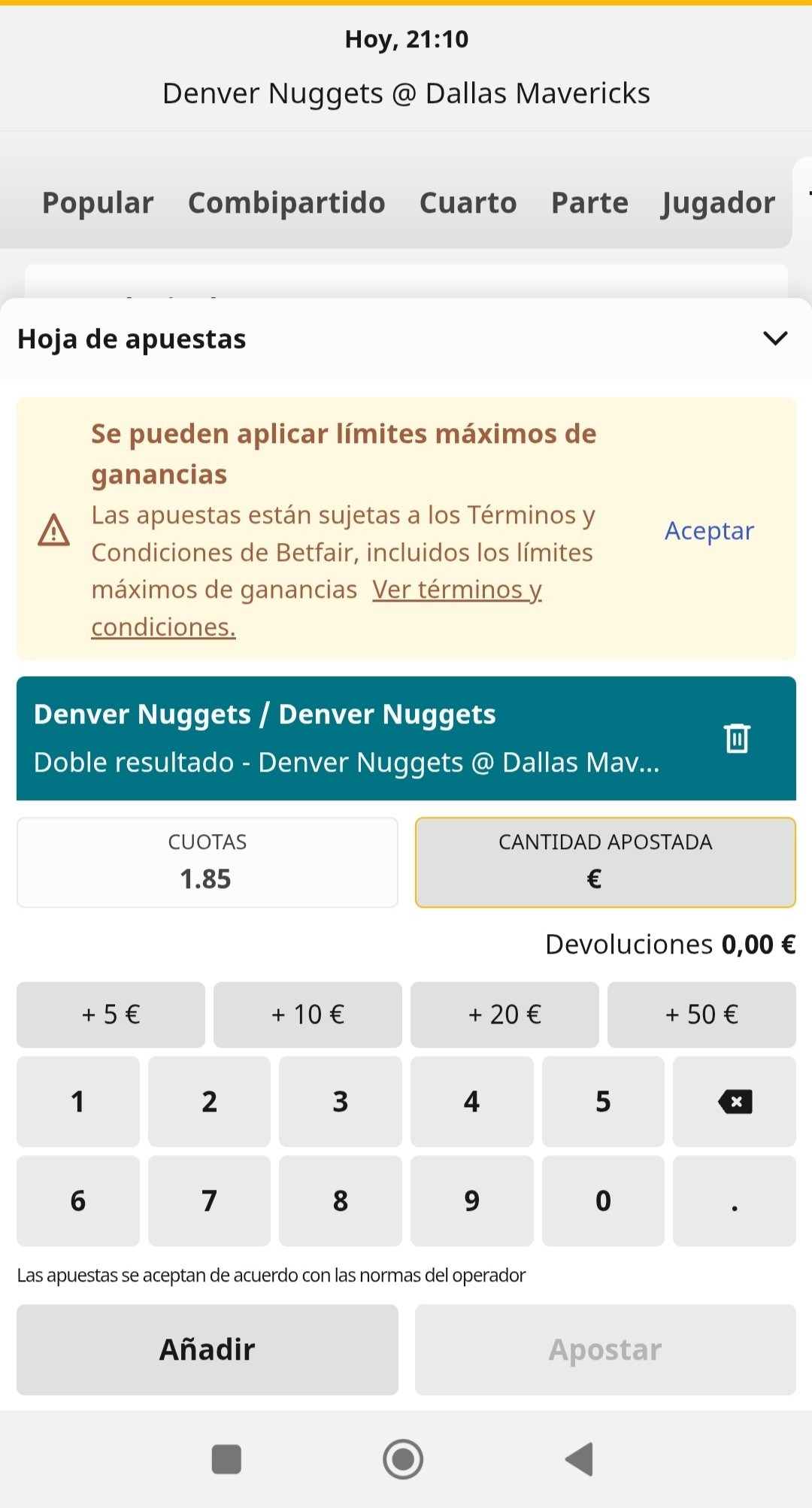Switch to the Combipartido tab
The height and width of the screenshot is (1508, 812).
pyautogui.click(x=286, y=203)
